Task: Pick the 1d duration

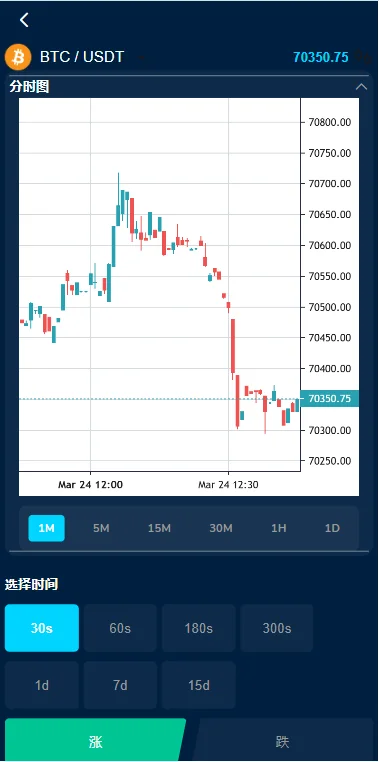Action: pos(42,685)
